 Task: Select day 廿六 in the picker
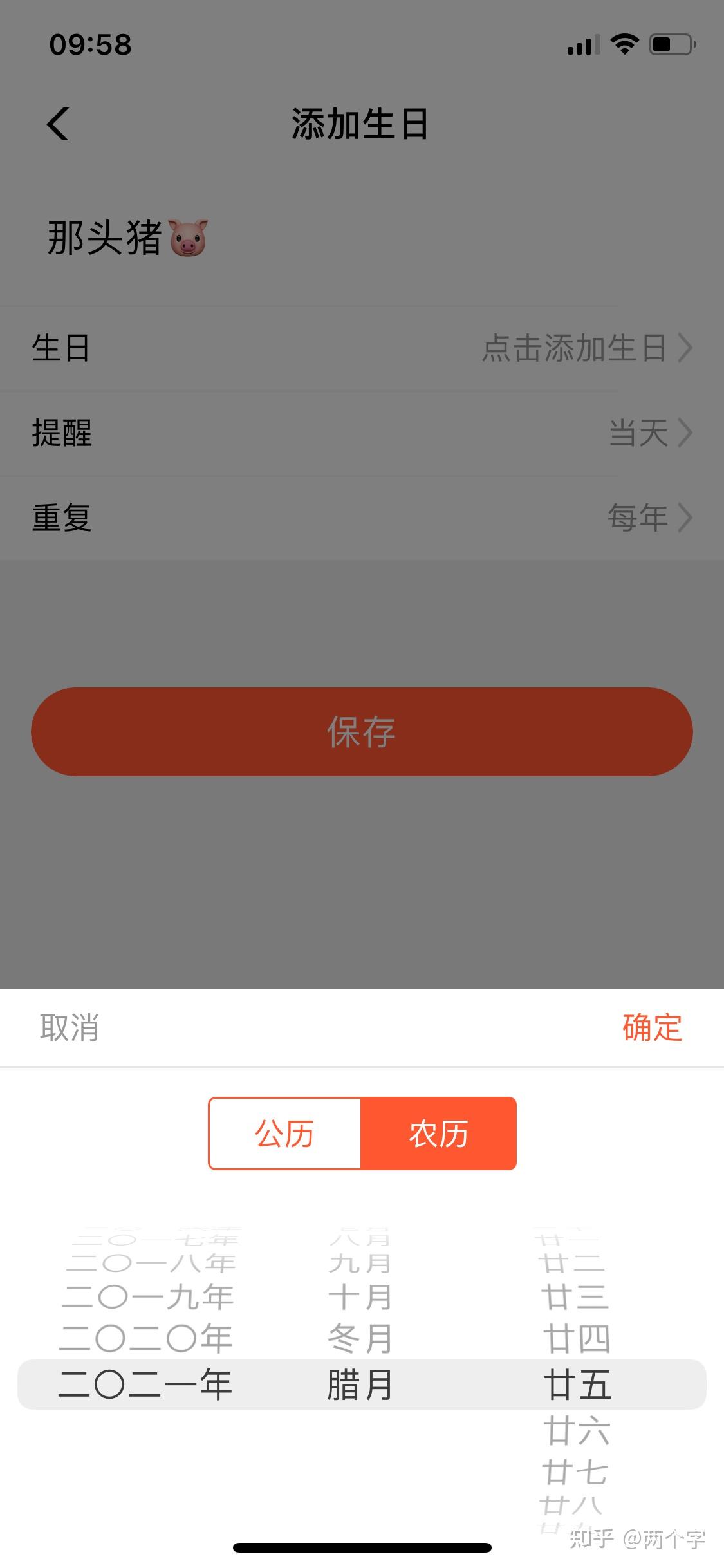point(576,1430)
